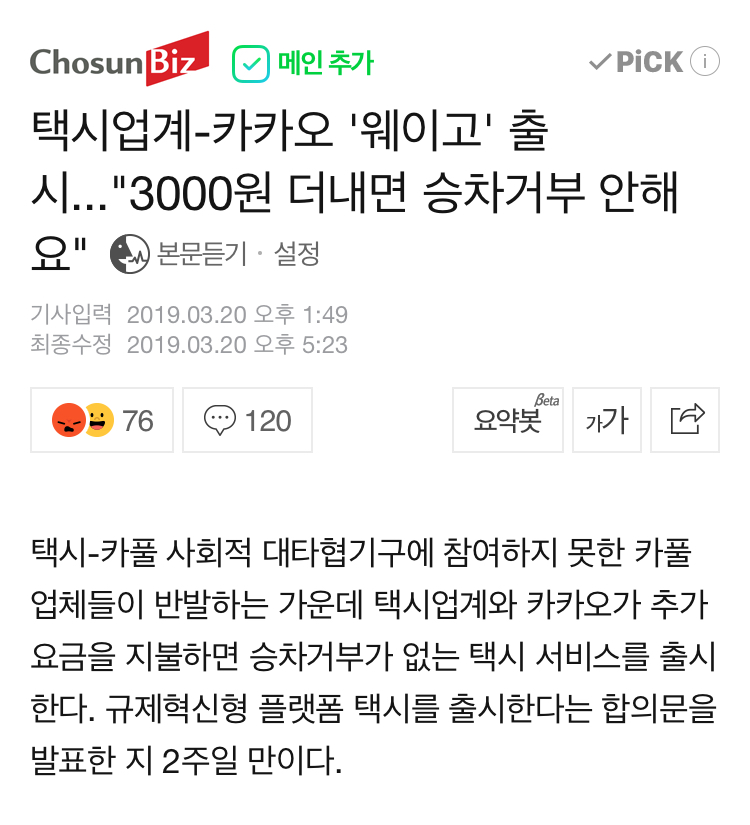
Task: Open the 요약봇 summary bot
Action: [x=507, y=420]
